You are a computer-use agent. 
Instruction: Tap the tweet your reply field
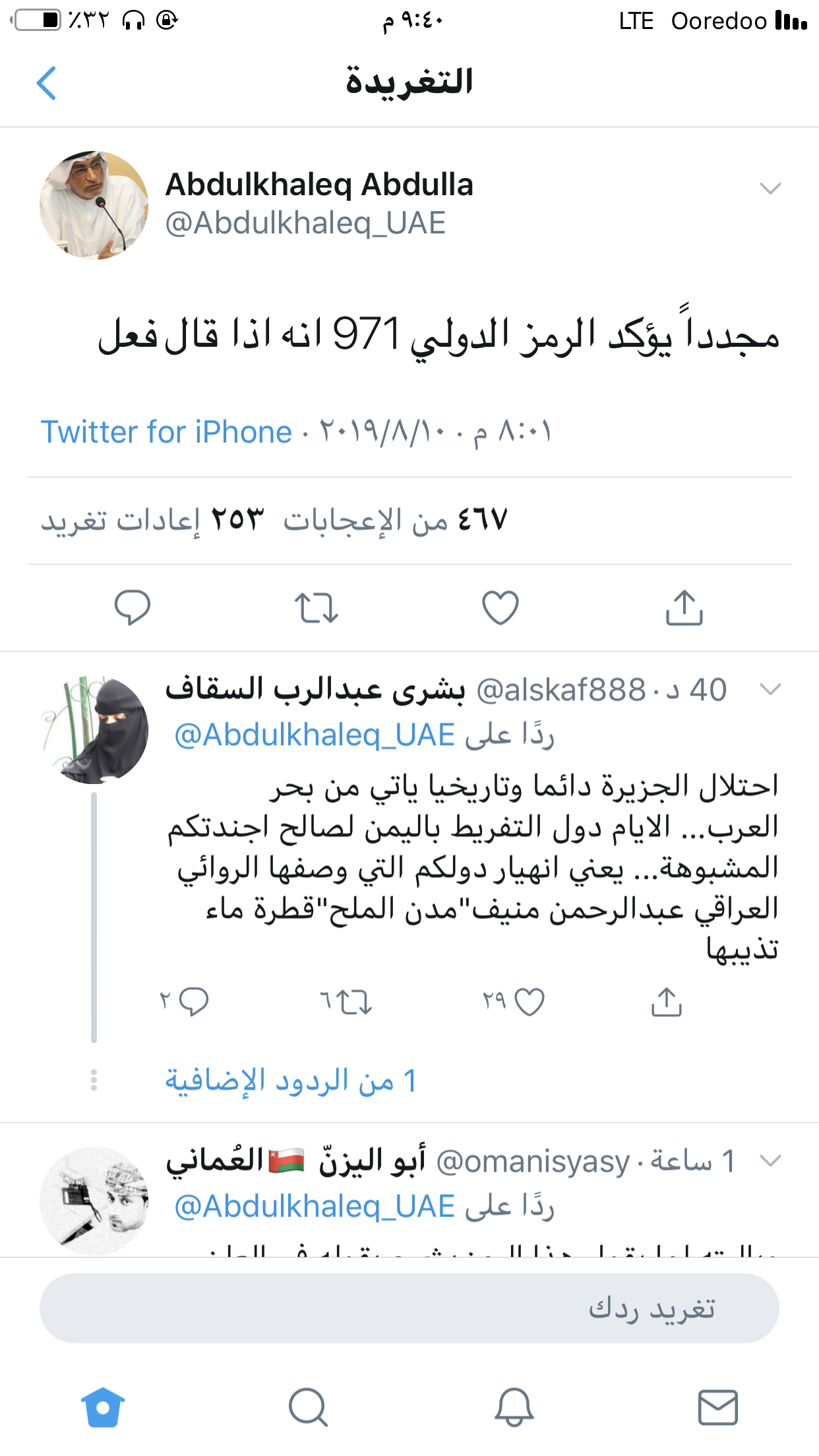409,1308
